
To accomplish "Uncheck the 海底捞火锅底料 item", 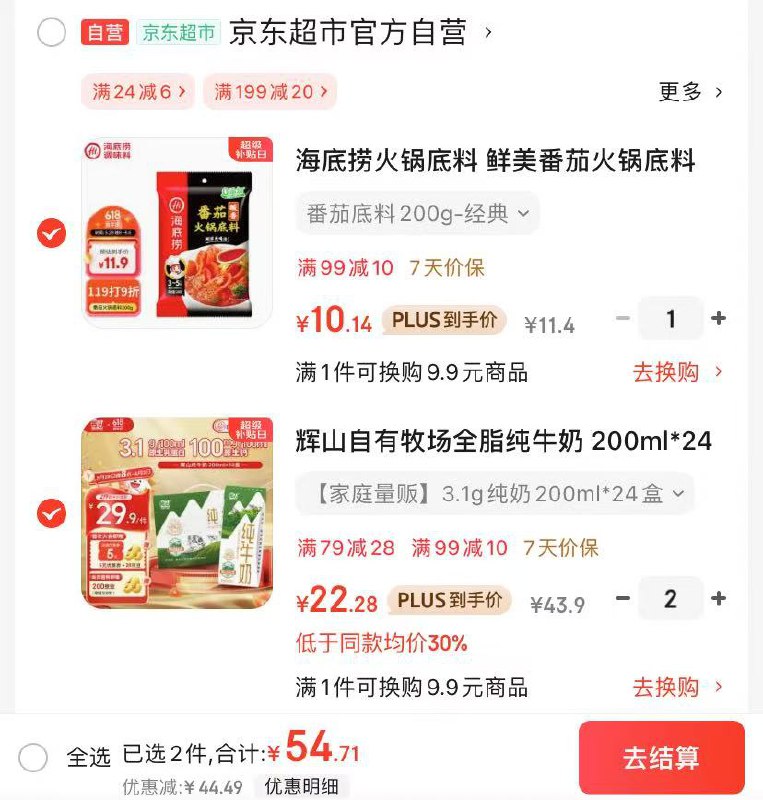I will tap(51, 234).
